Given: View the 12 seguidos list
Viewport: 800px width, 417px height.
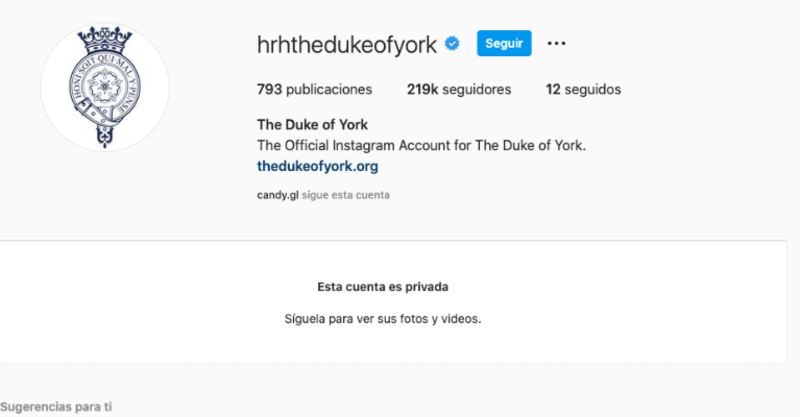Looking at the screenshot, I should click(583, 89).
